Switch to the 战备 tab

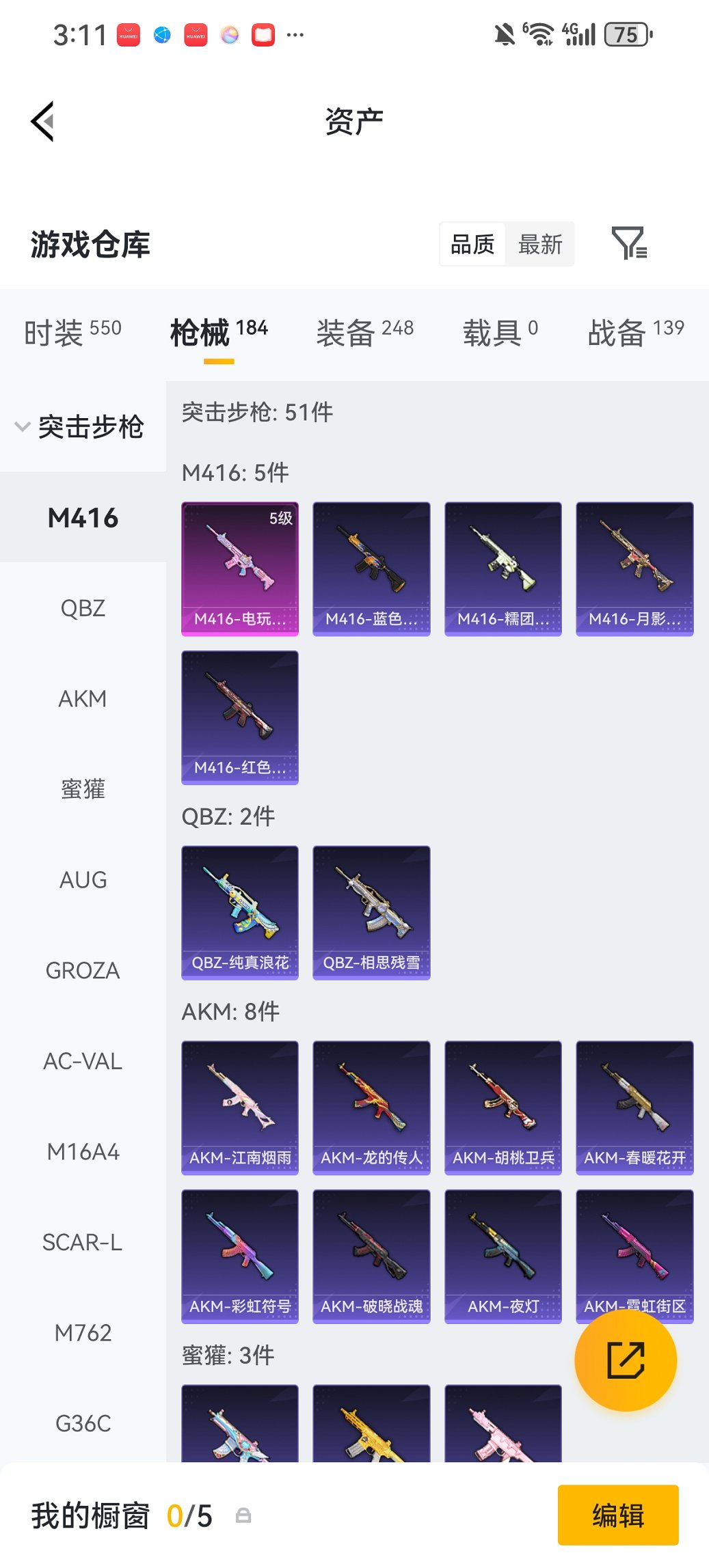(635, 332)
